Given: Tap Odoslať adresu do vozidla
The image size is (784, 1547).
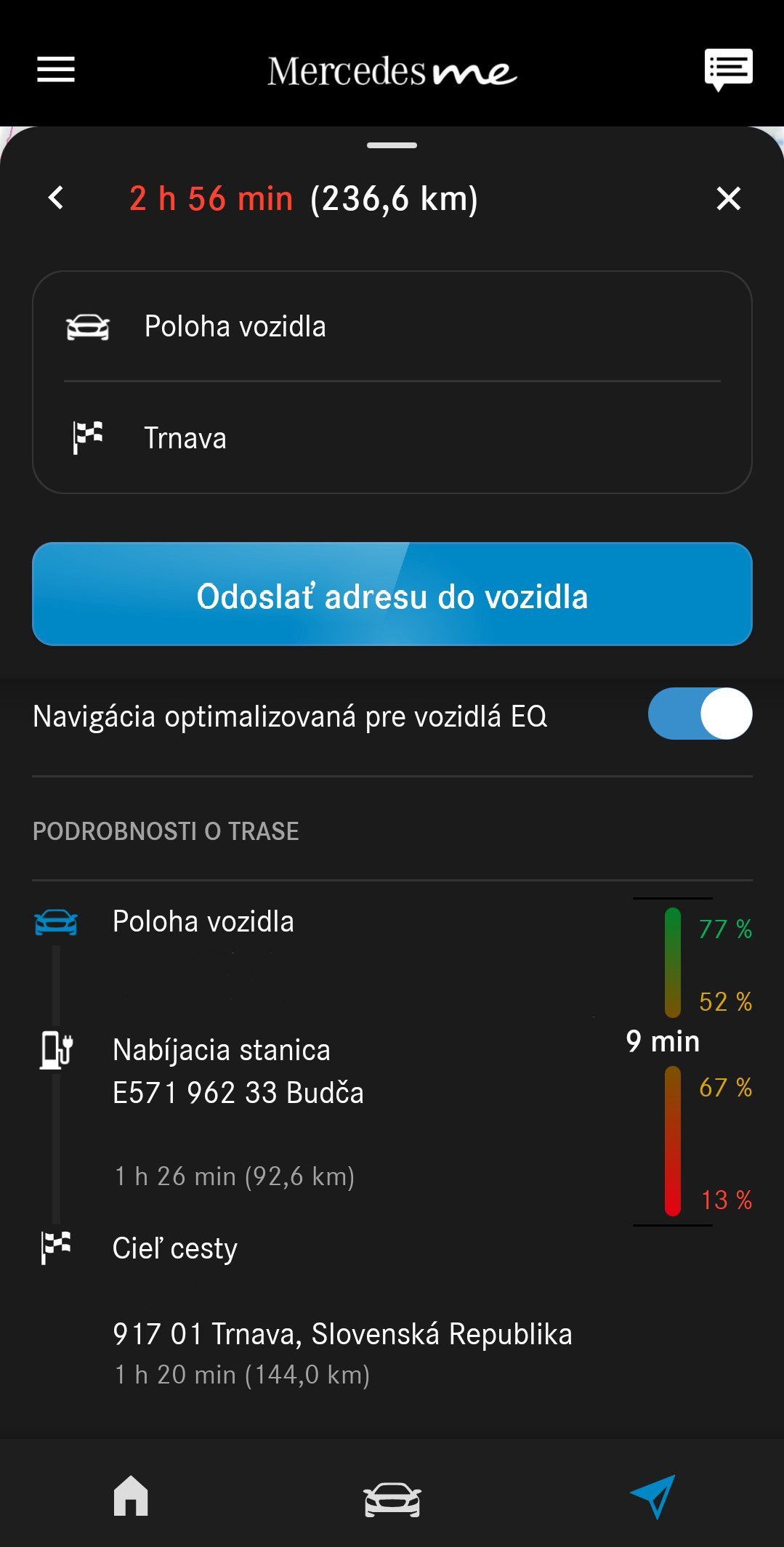Looking at the screenshot, I should click(x=392, y=594).
